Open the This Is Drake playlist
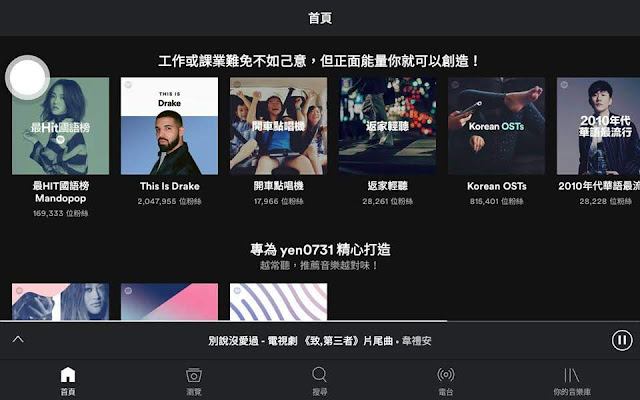The width and height of the screenshot is (640, 400). pos(169,127)
